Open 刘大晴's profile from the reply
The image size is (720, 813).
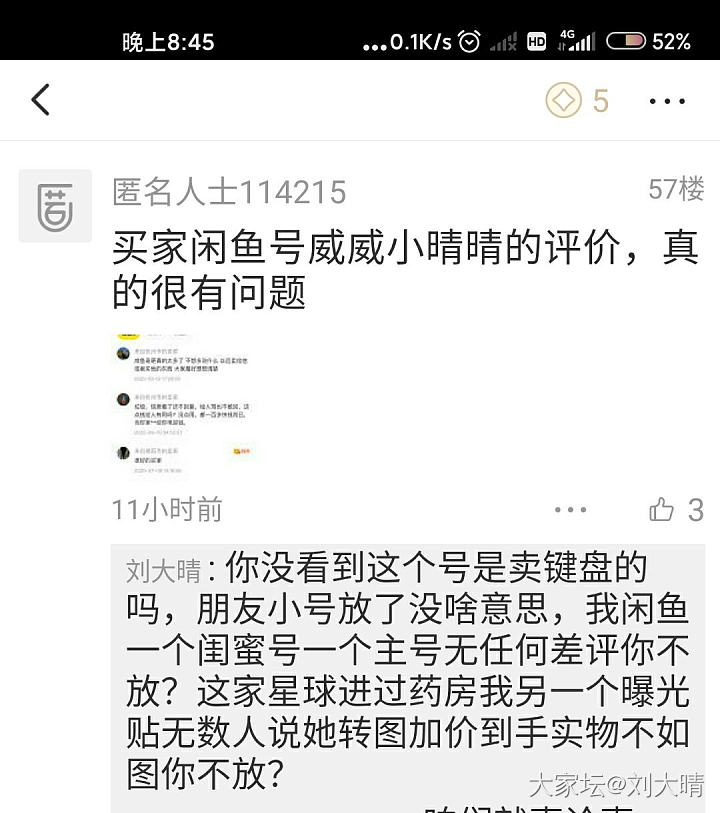click(163, 571)
